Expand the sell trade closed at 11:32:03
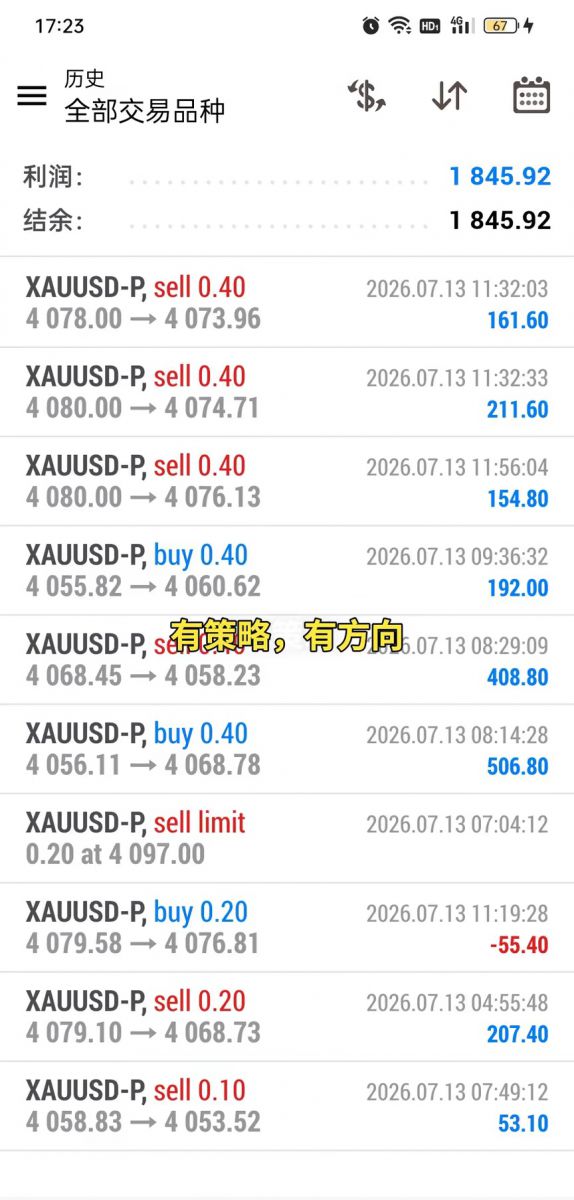Image resolution: width=574 pixels, height=1200 pixels. click(x=287, y=303)
